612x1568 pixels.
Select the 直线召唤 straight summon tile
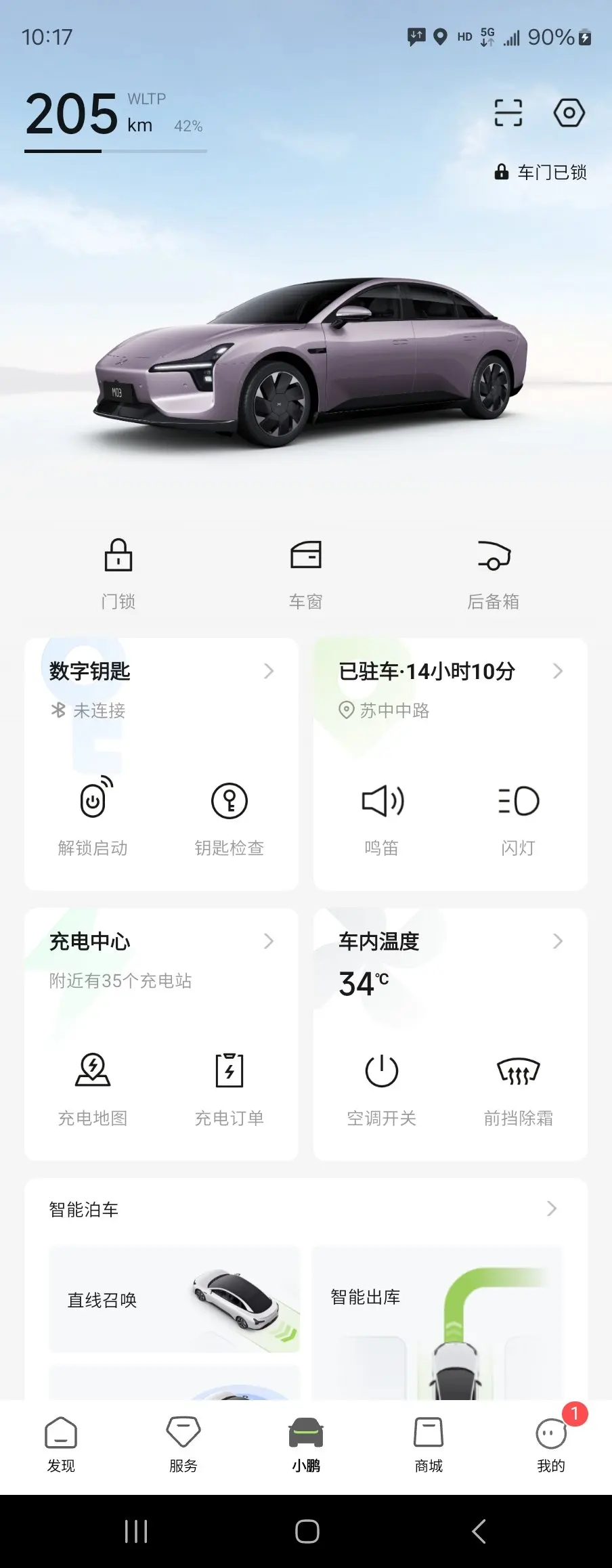(174, 1300)
